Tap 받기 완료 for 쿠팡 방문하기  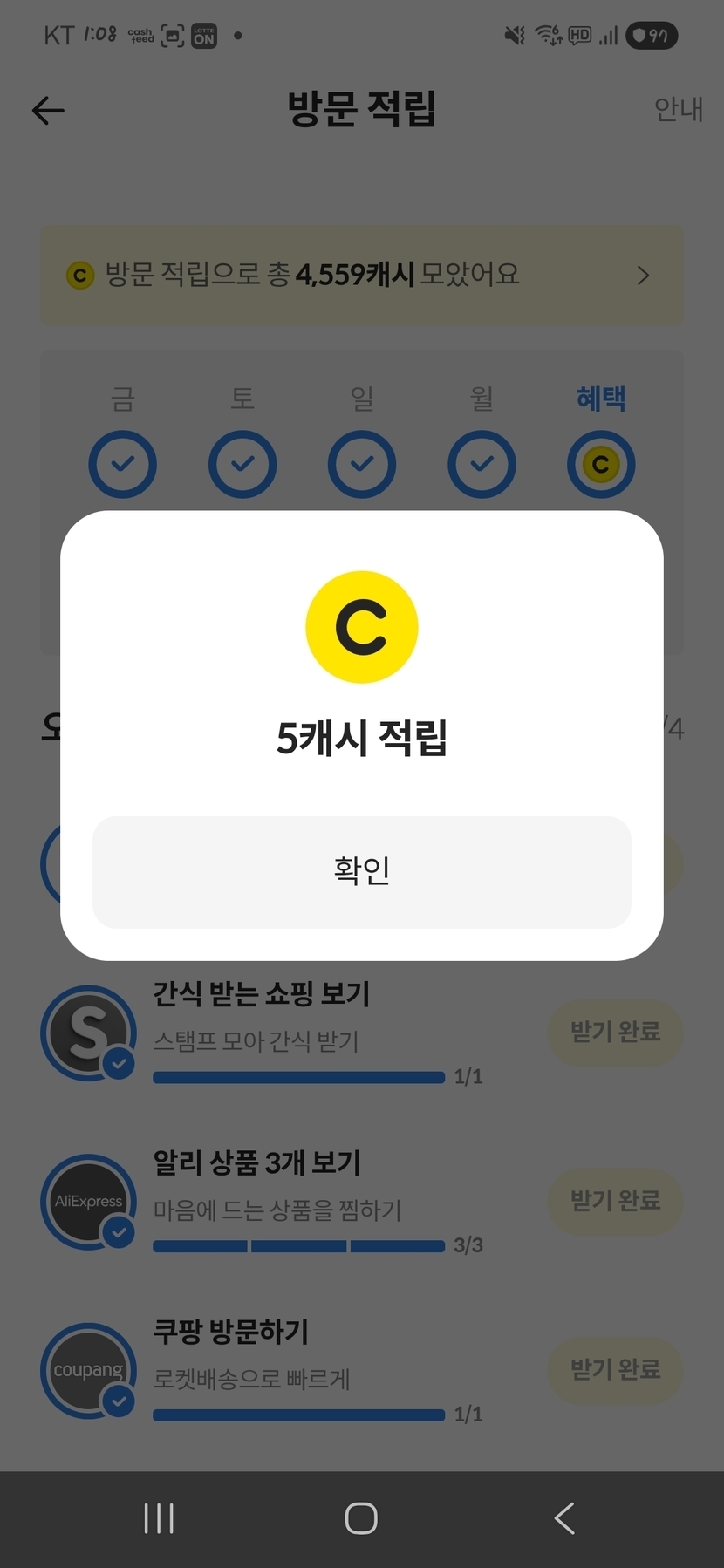tap(615, 1369)
